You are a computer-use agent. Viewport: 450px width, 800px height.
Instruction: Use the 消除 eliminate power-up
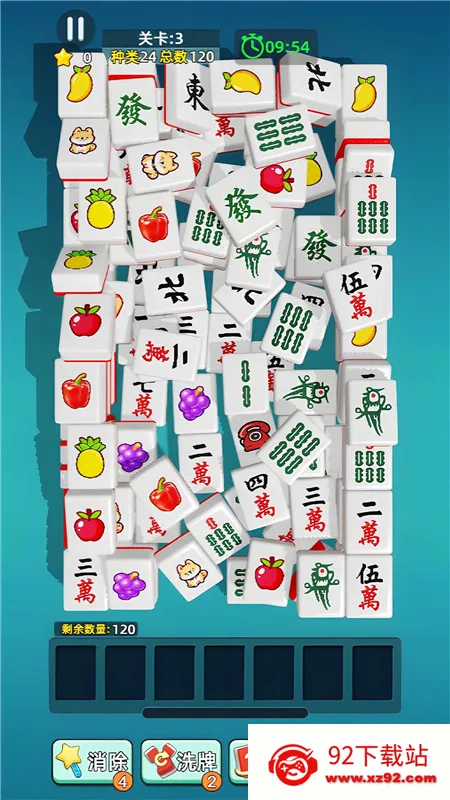pyautogui.click(x=92, y=762)
